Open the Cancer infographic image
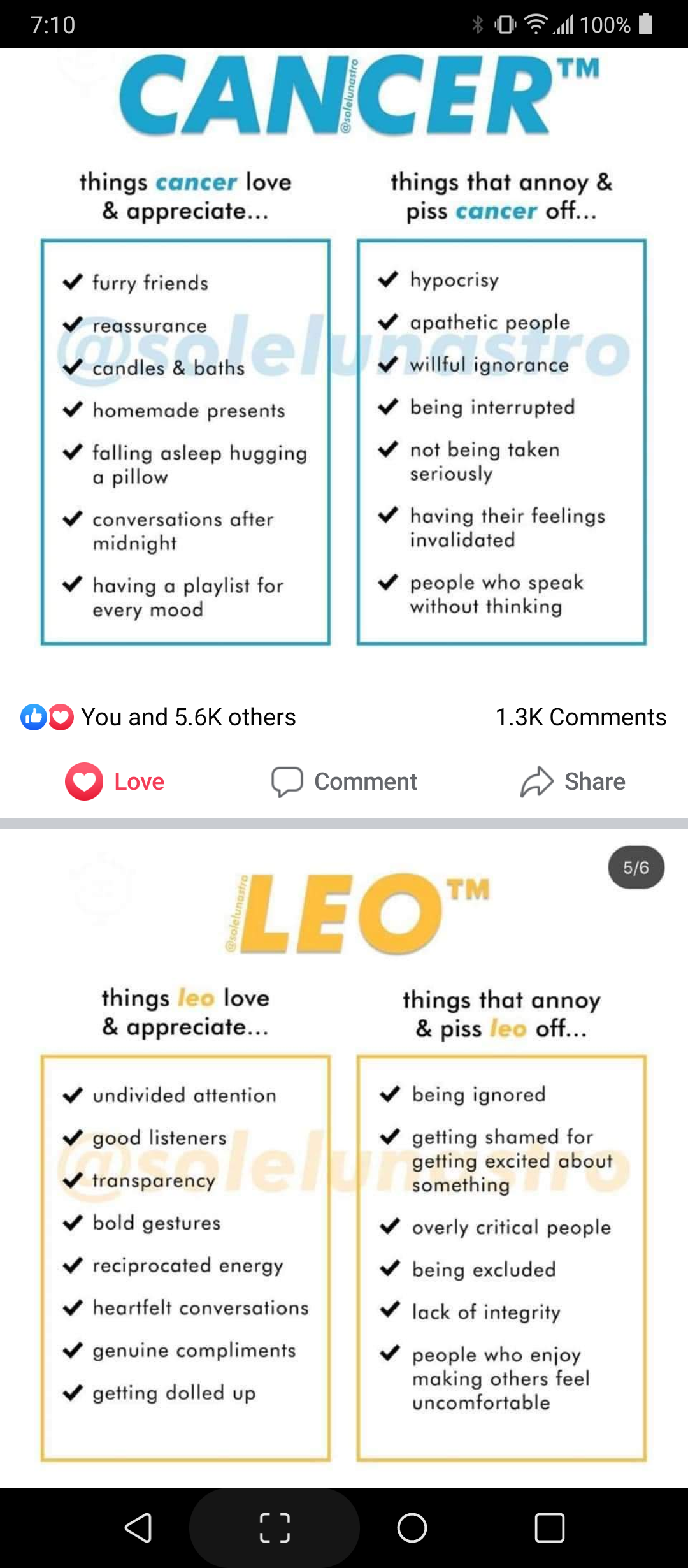The image size is (688, 1568). (344, 357)
